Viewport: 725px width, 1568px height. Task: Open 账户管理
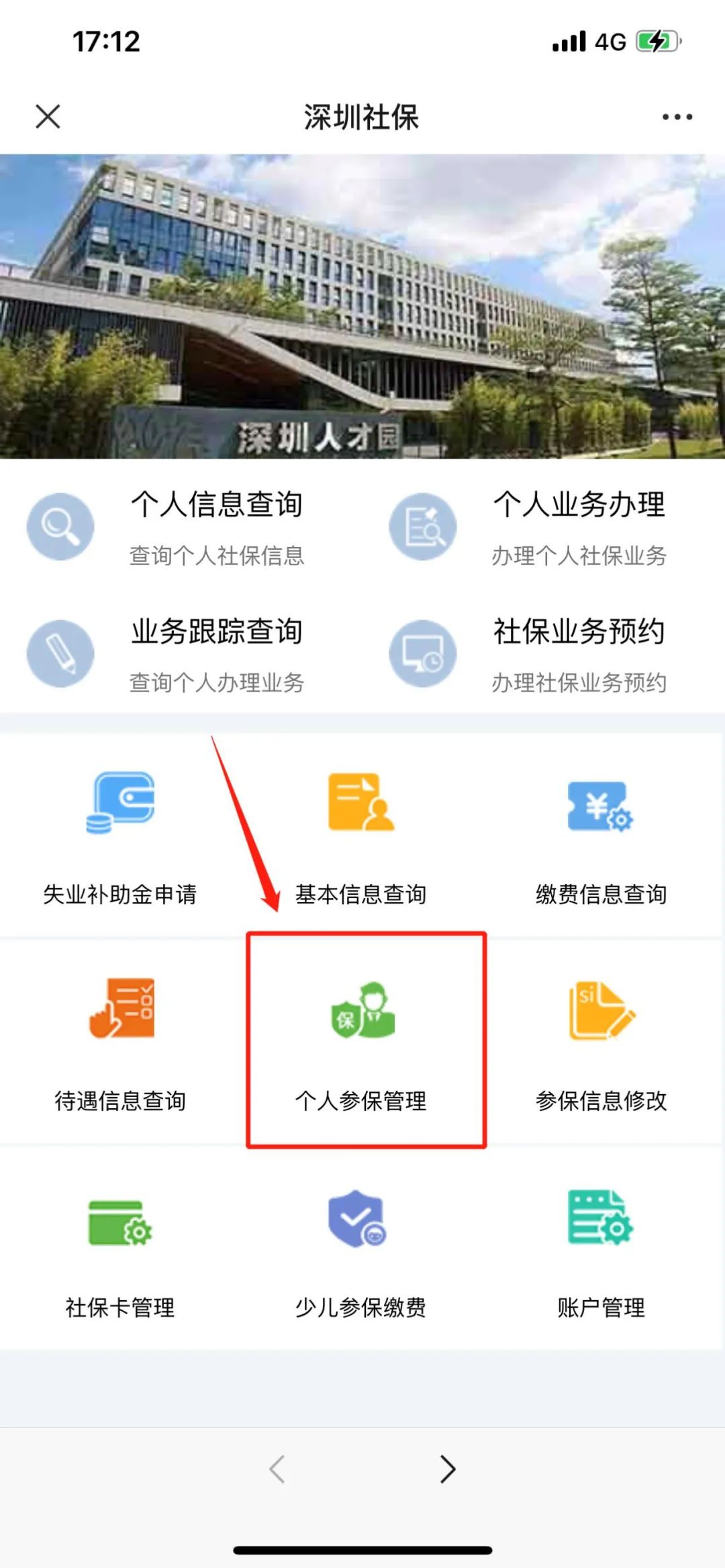601,1250
